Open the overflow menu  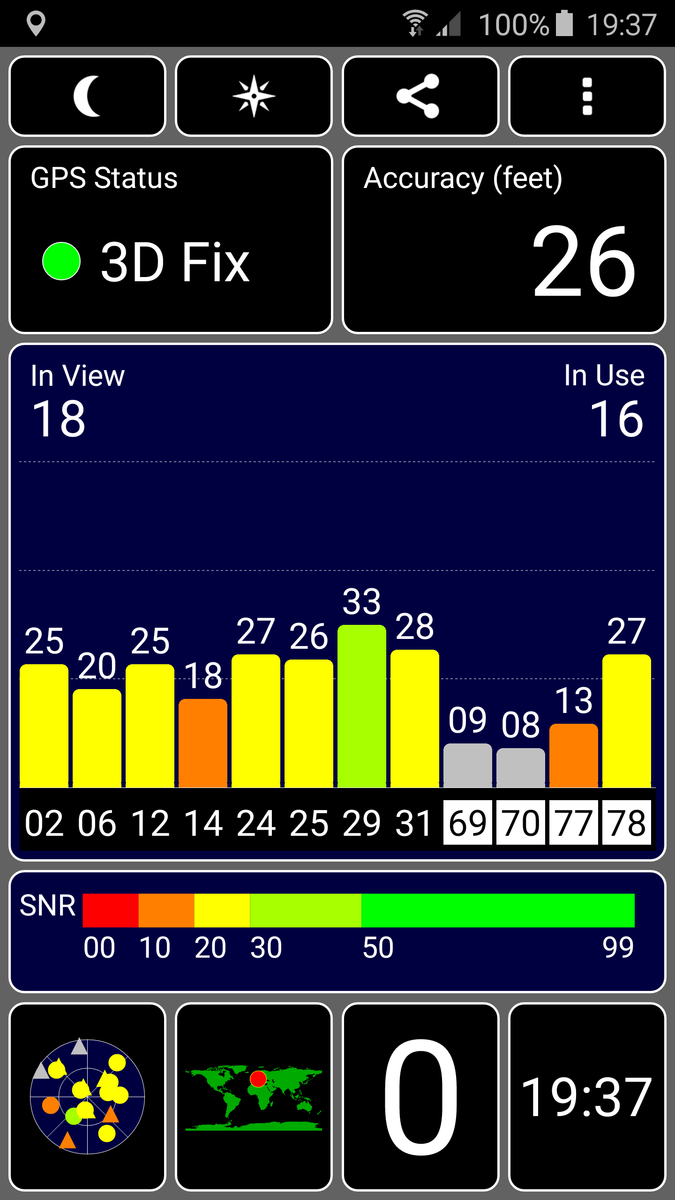pyautogui.click(x=587, y=96)
